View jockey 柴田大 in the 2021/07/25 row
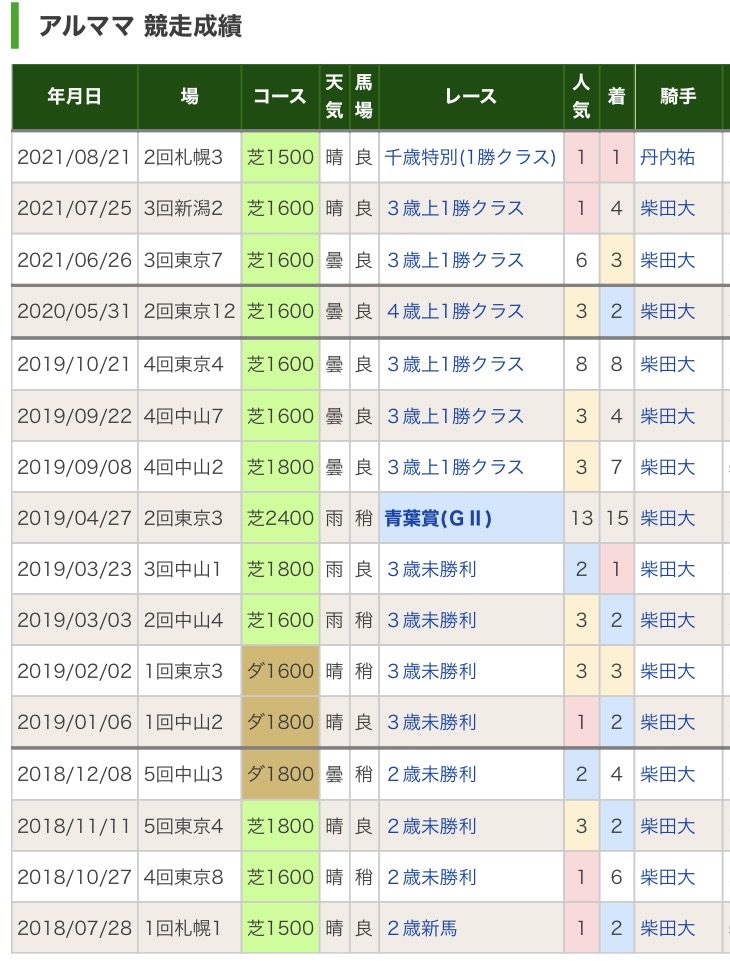 click(667, 208)
